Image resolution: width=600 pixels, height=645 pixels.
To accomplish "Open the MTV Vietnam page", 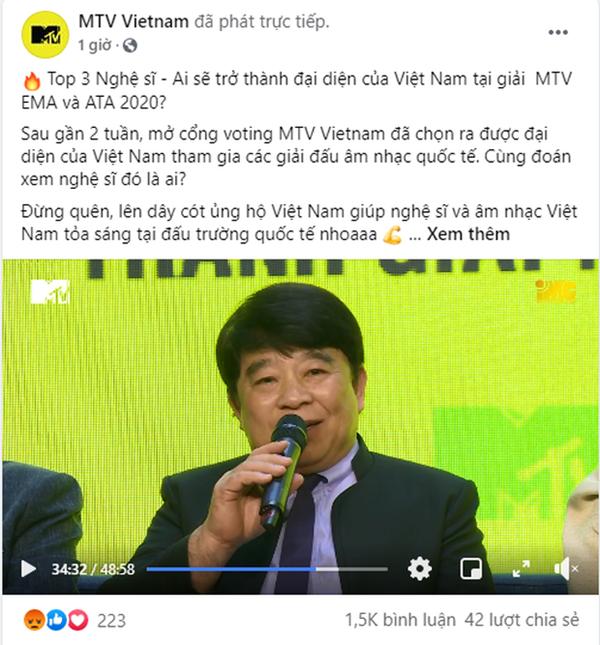I will click(133, 22).
